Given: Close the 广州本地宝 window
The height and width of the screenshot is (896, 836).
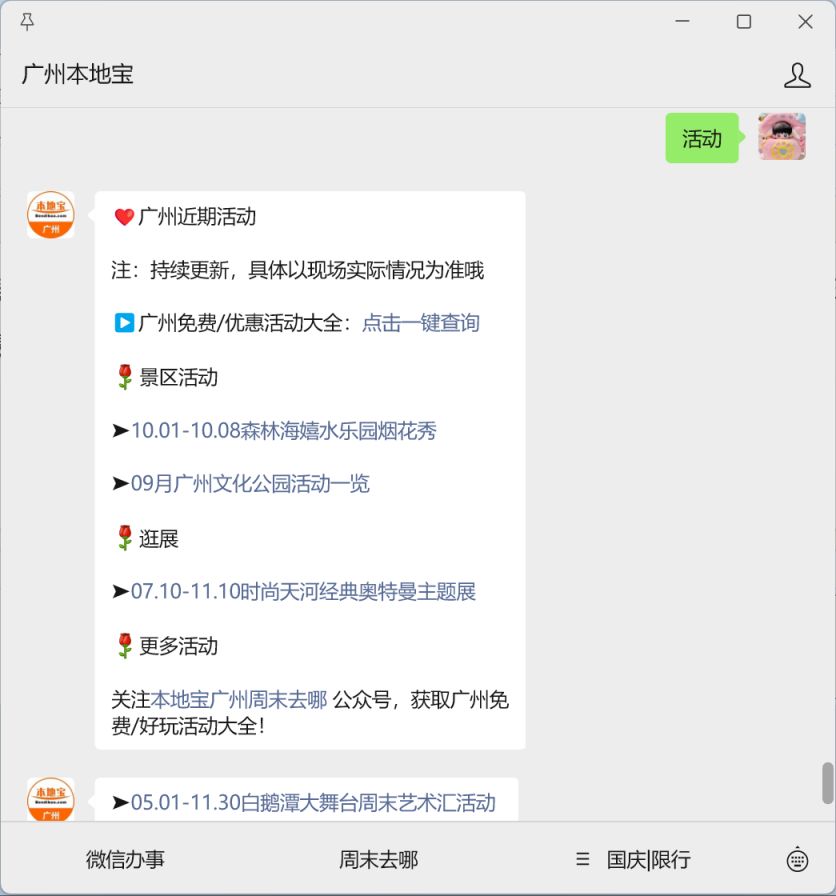Looking at the screenshot, I should (x=805, y=22).
